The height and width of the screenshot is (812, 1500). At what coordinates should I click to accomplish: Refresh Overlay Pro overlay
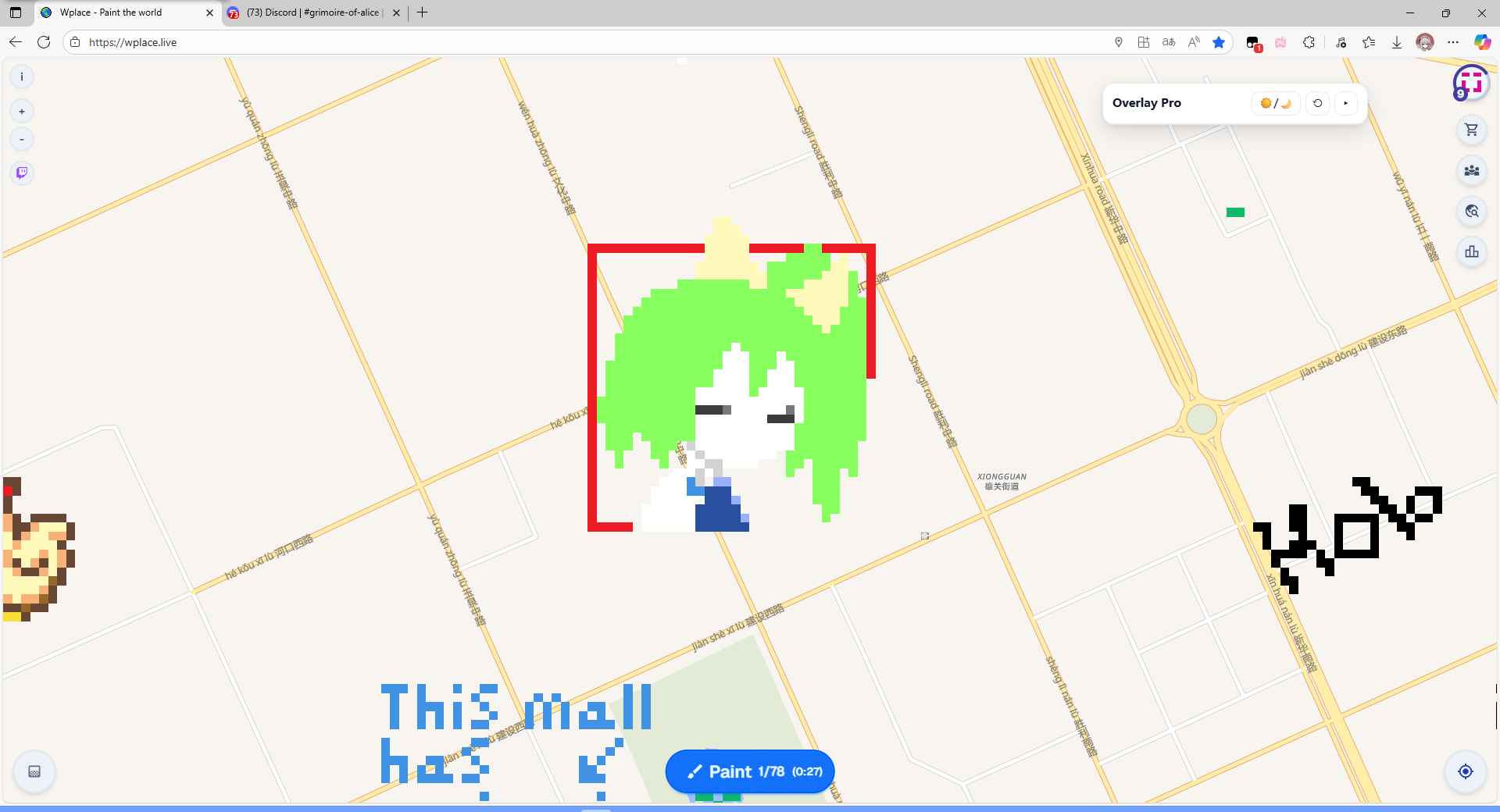click(x=1318, y=103)
